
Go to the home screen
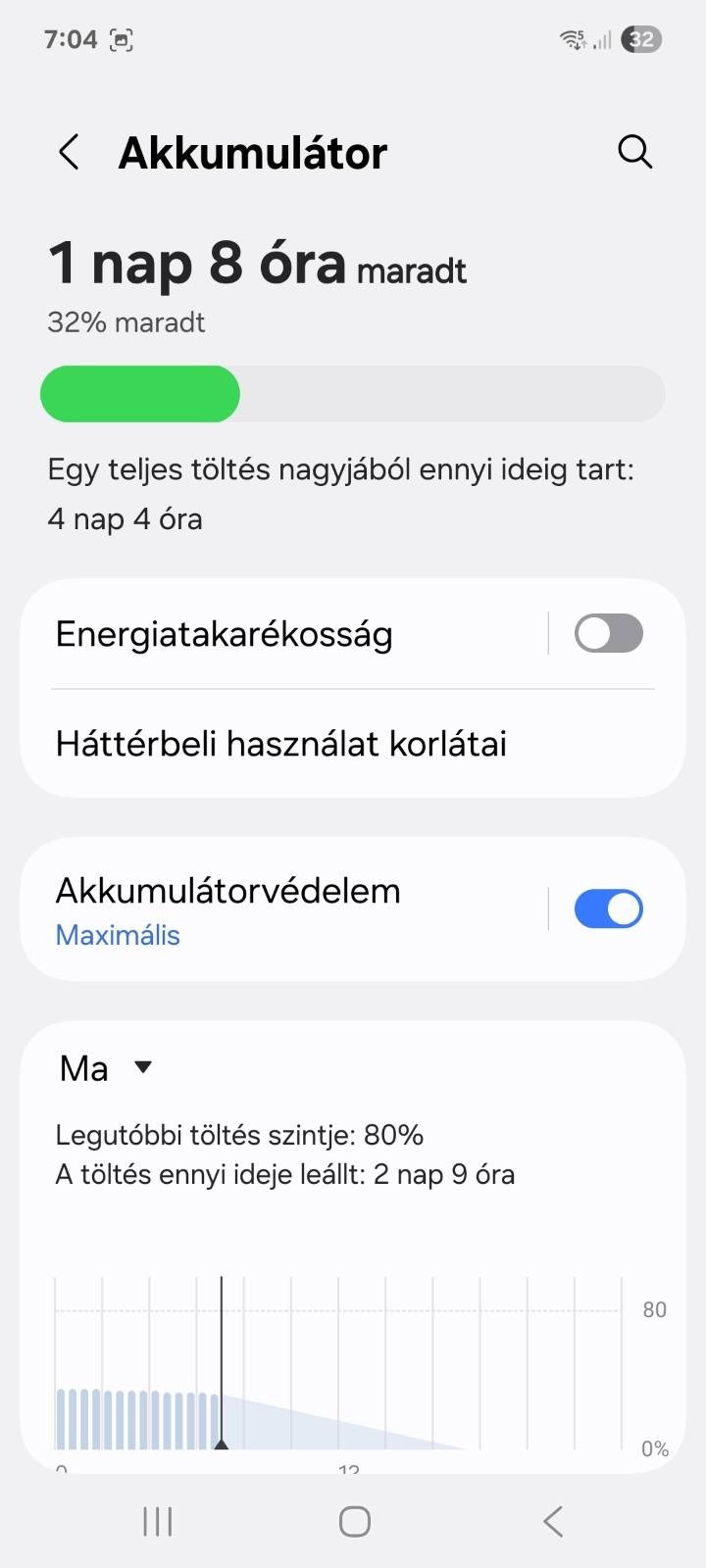pyautogui.click(x=354, y=1521)
